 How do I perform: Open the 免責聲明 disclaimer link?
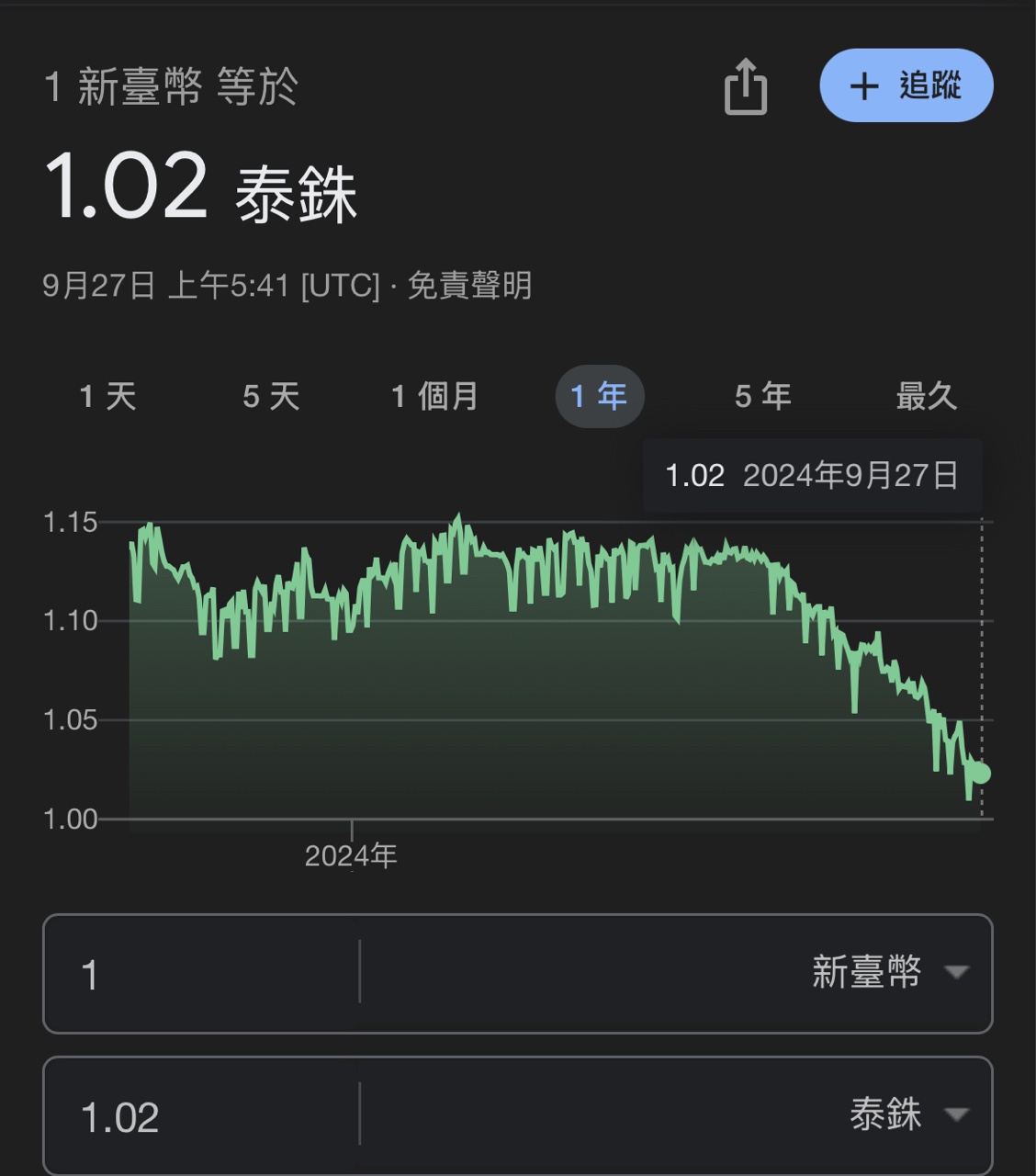(x=469, y=286)
